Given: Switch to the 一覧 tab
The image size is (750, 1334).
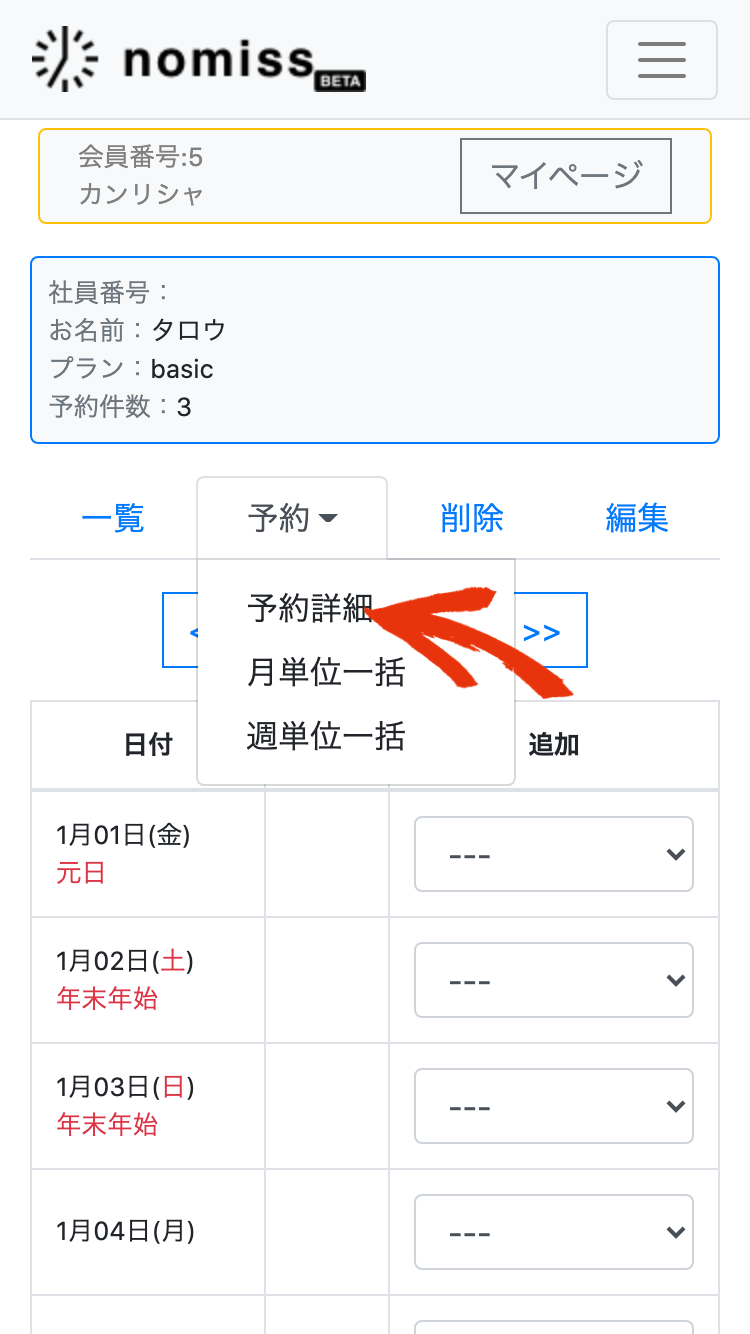Looking at the screenshot, I should pyautogui.click(x=113, y=518).
